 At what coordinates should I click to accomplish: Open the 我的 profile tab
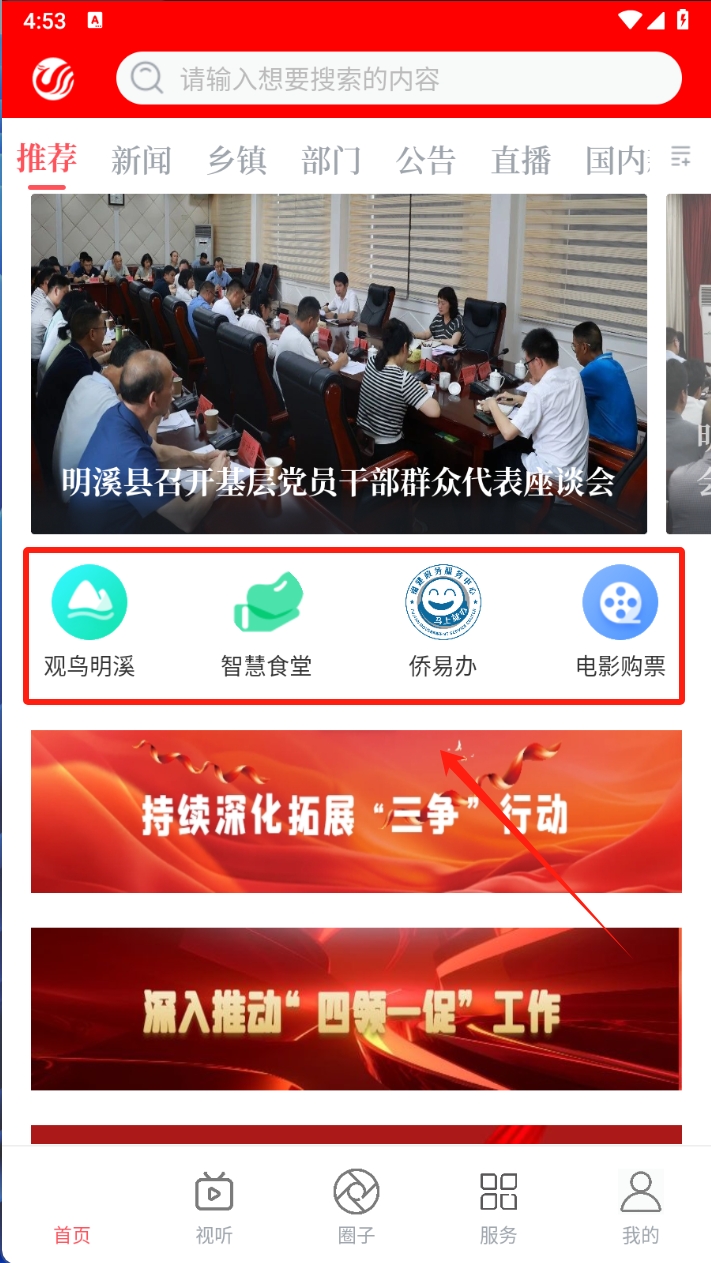click(x=640, y=1207)
